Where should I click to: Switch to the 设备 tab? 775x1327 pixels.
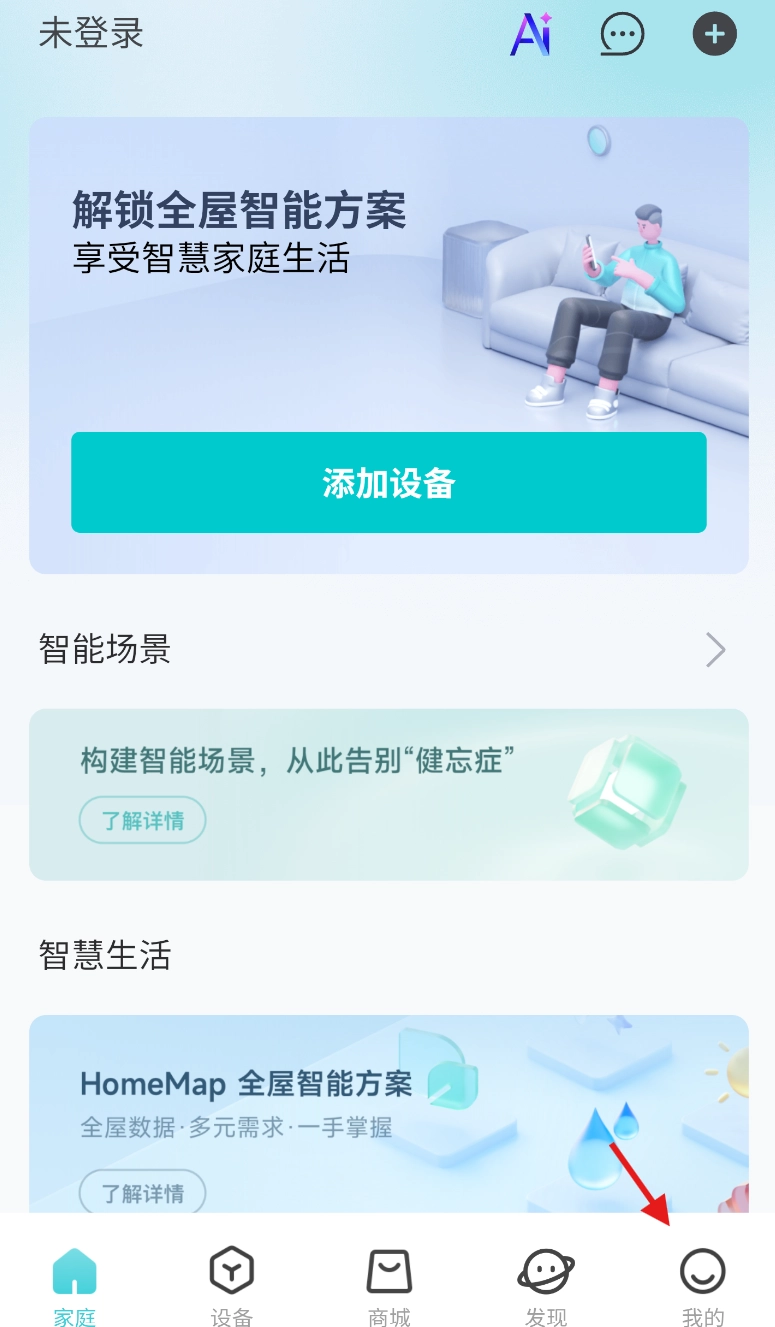231,1286
